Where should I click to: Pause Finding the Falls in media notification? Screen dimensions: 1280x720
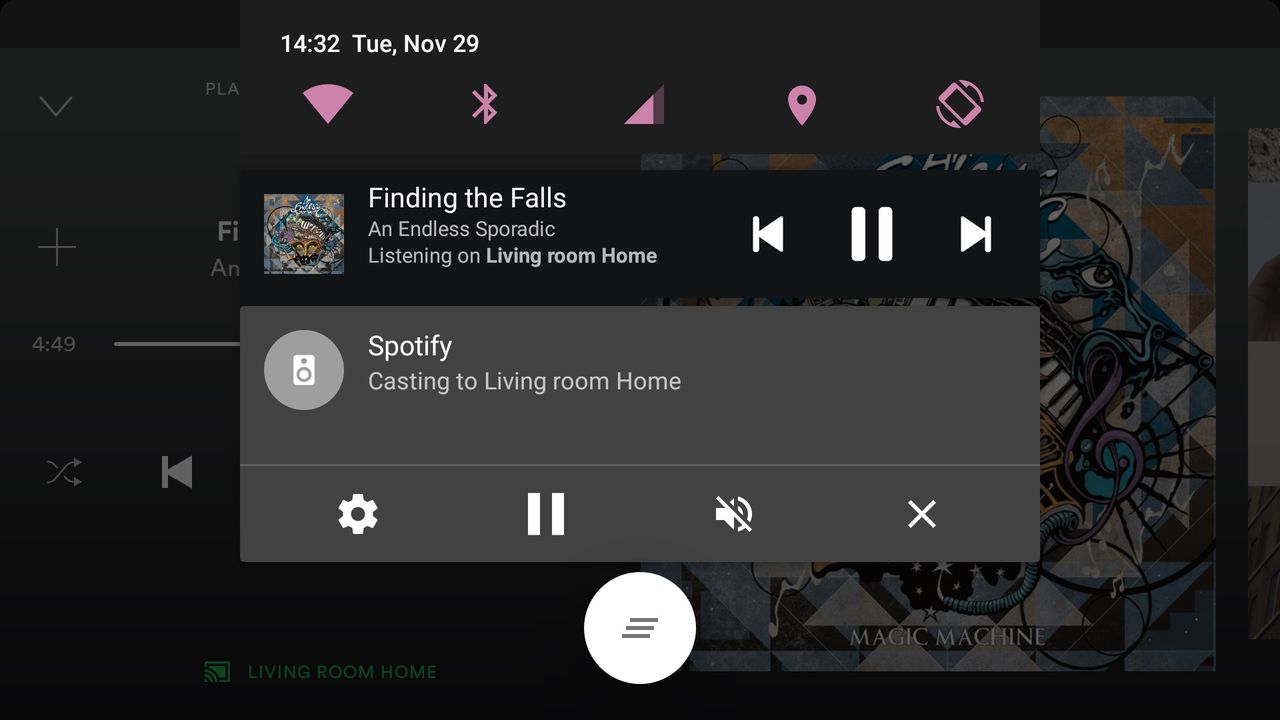[871, 235]
